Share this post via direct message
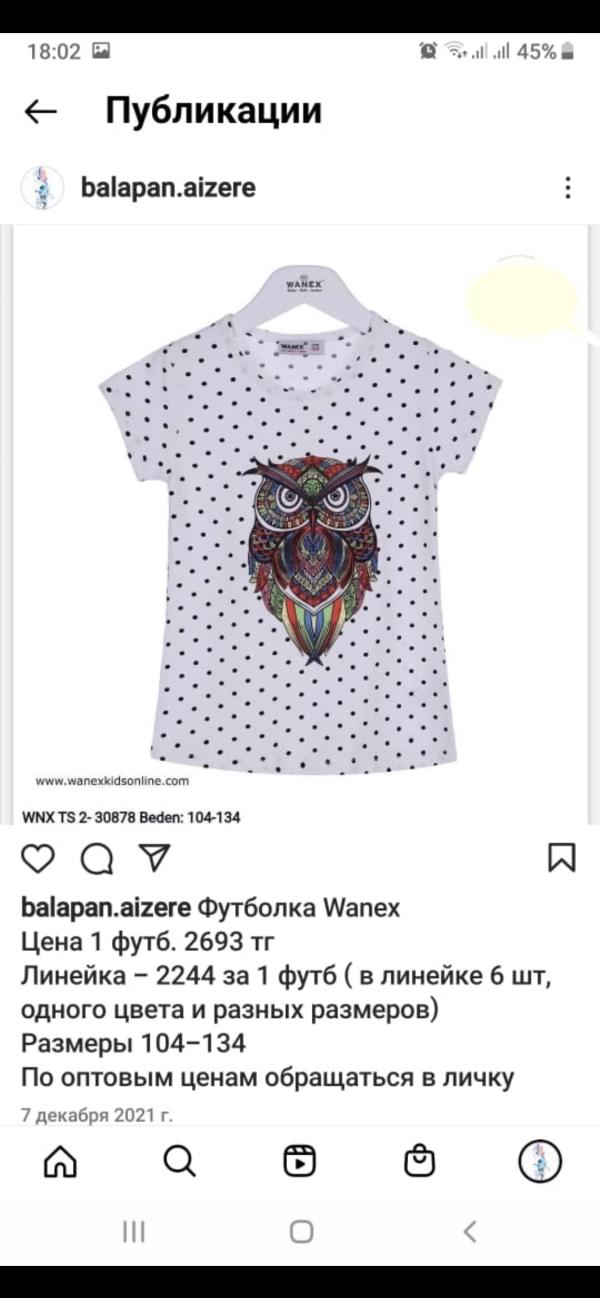The width and height of the screenshot is (600, 1298). click(153, 859)
